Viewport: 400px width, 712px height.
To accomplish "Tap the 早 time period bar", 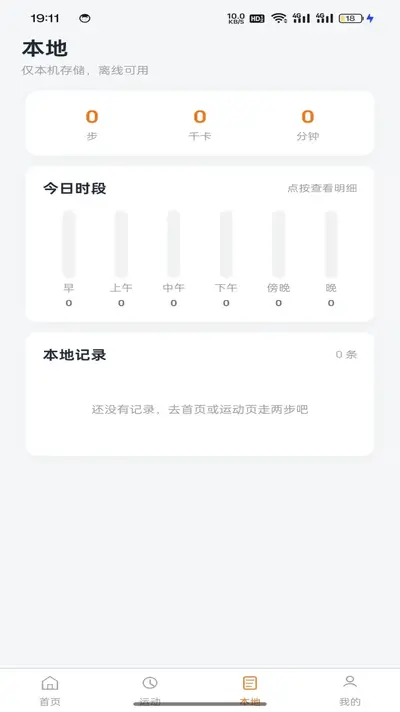I will (x=69, y=244).
